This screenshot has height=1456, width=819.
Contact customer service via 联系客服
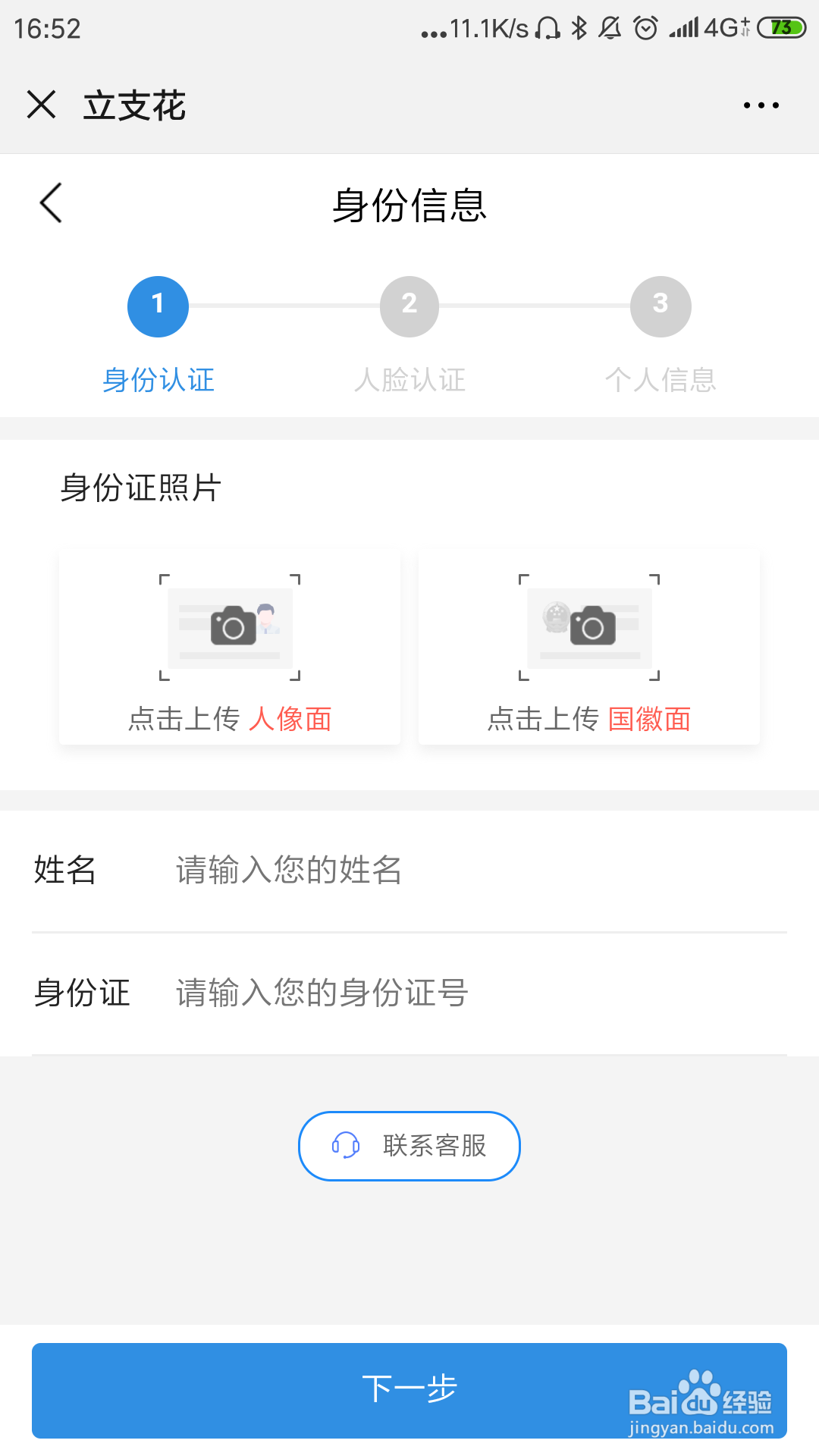pyautogui.click(x=409, y=1146)
